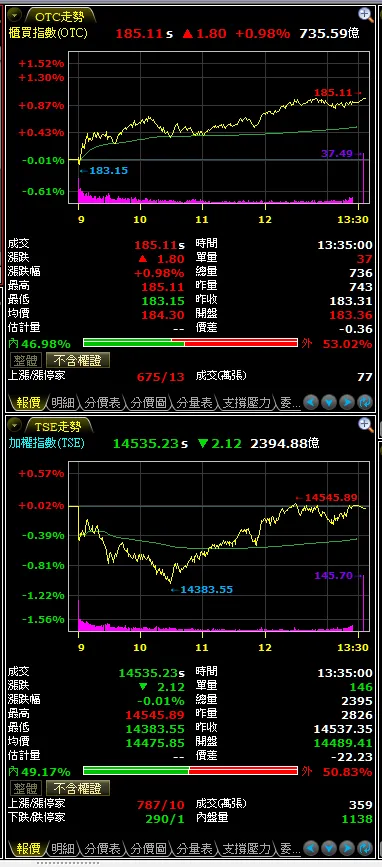Zoom in on the OTC走勢 chart
382x867 pixels.
click(365, 14)
